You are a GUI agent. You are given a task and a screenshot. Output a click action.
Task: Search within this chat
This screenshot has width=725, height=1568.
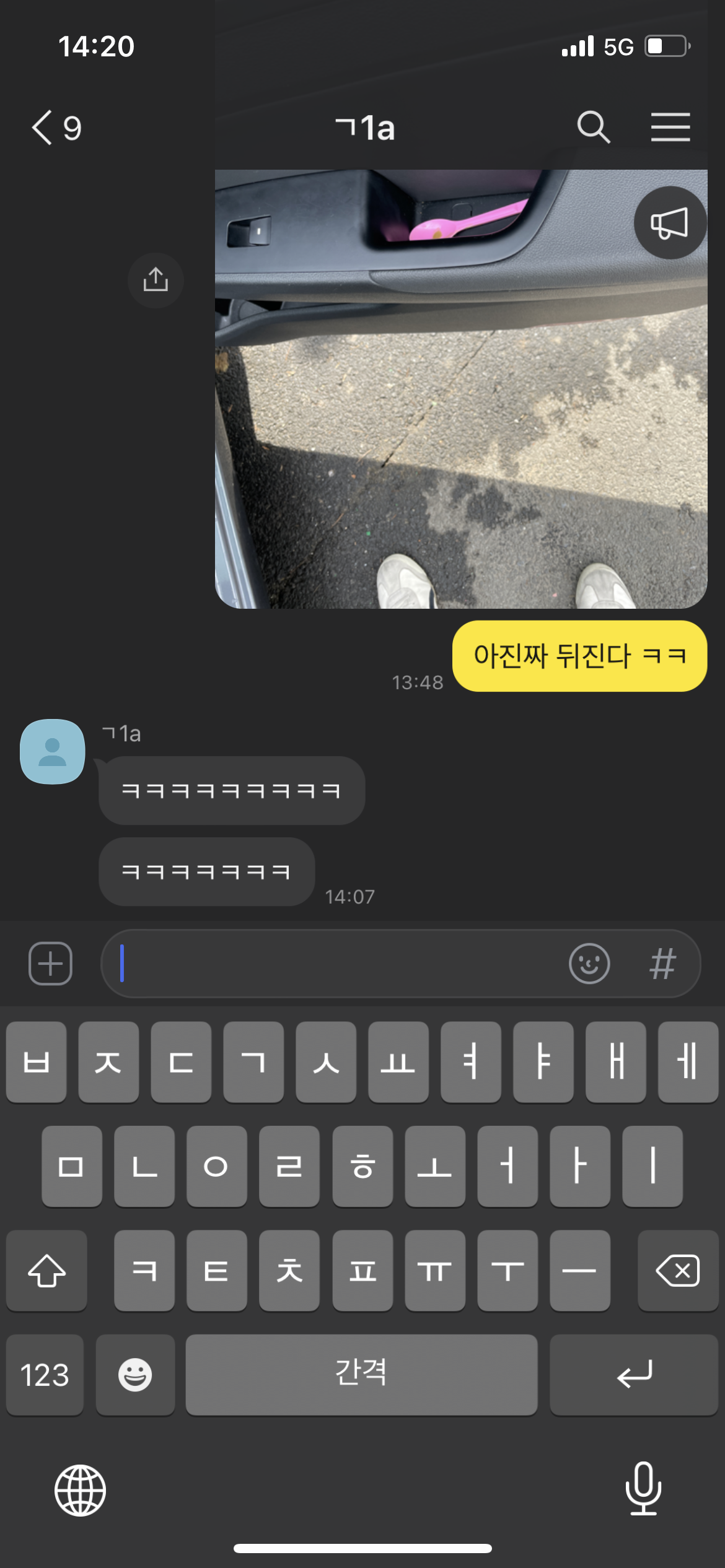593,128
